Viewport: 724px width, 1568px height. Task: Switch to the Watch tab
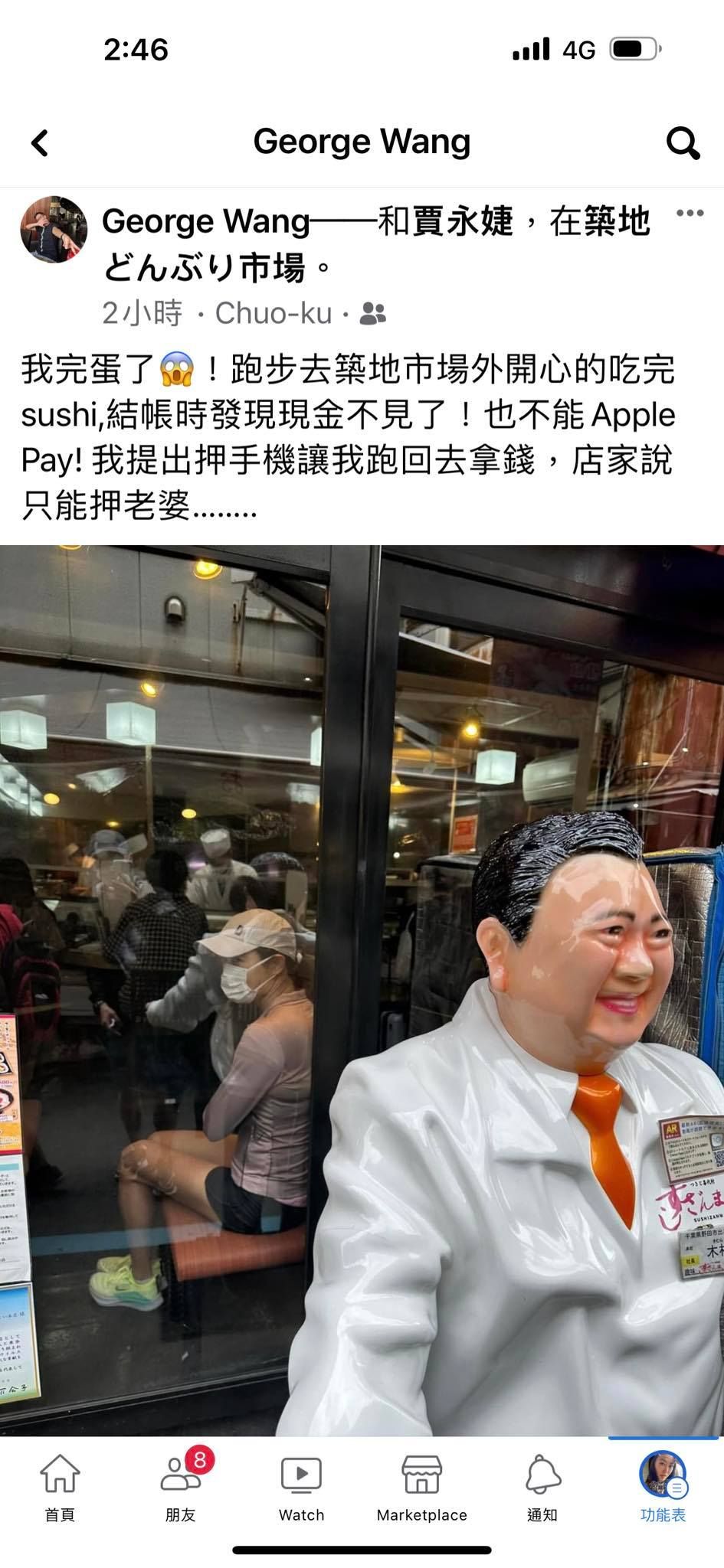click(x=301, y=1486)
